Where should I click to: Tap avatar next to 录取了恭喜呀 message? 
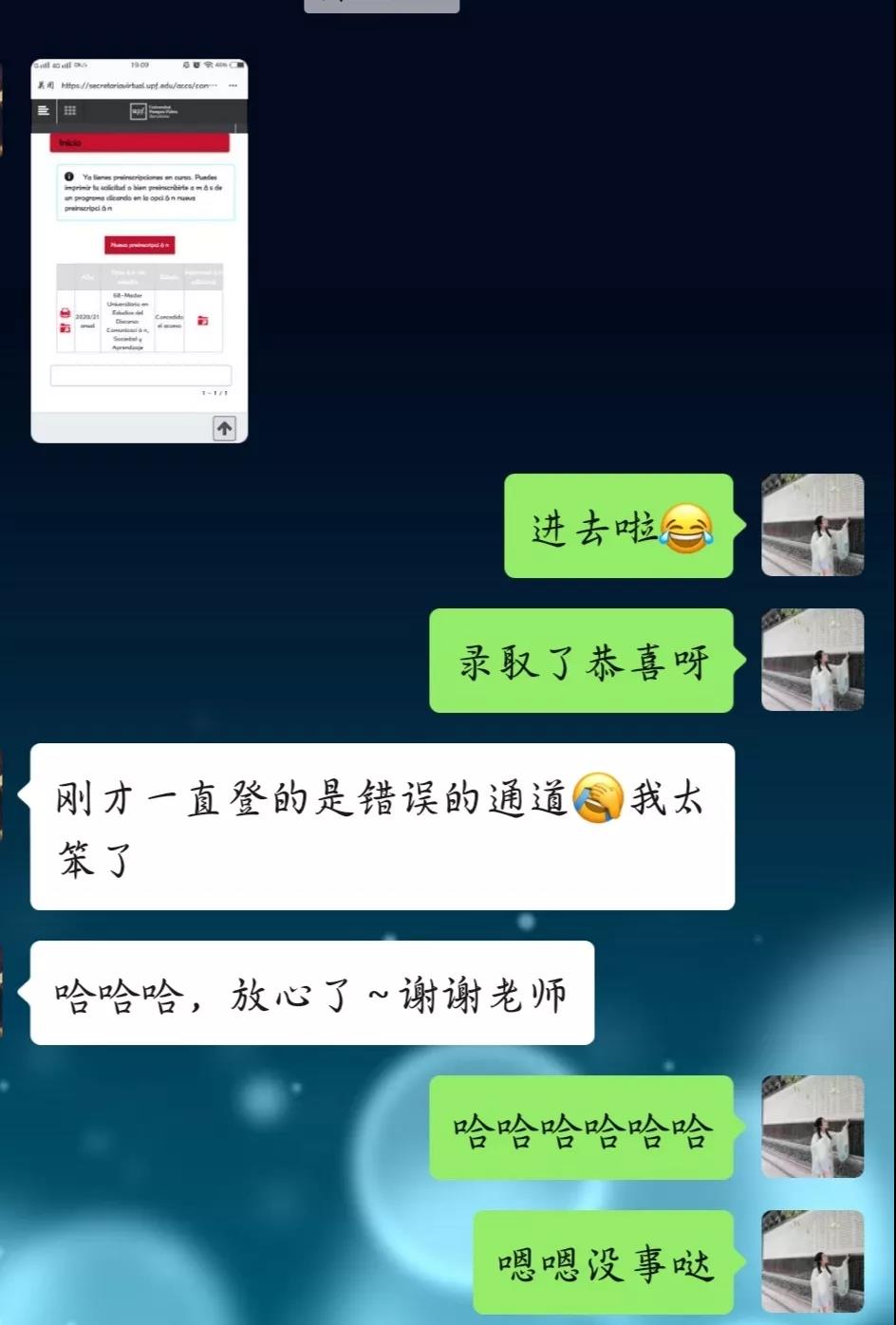(x=812, y=660)
